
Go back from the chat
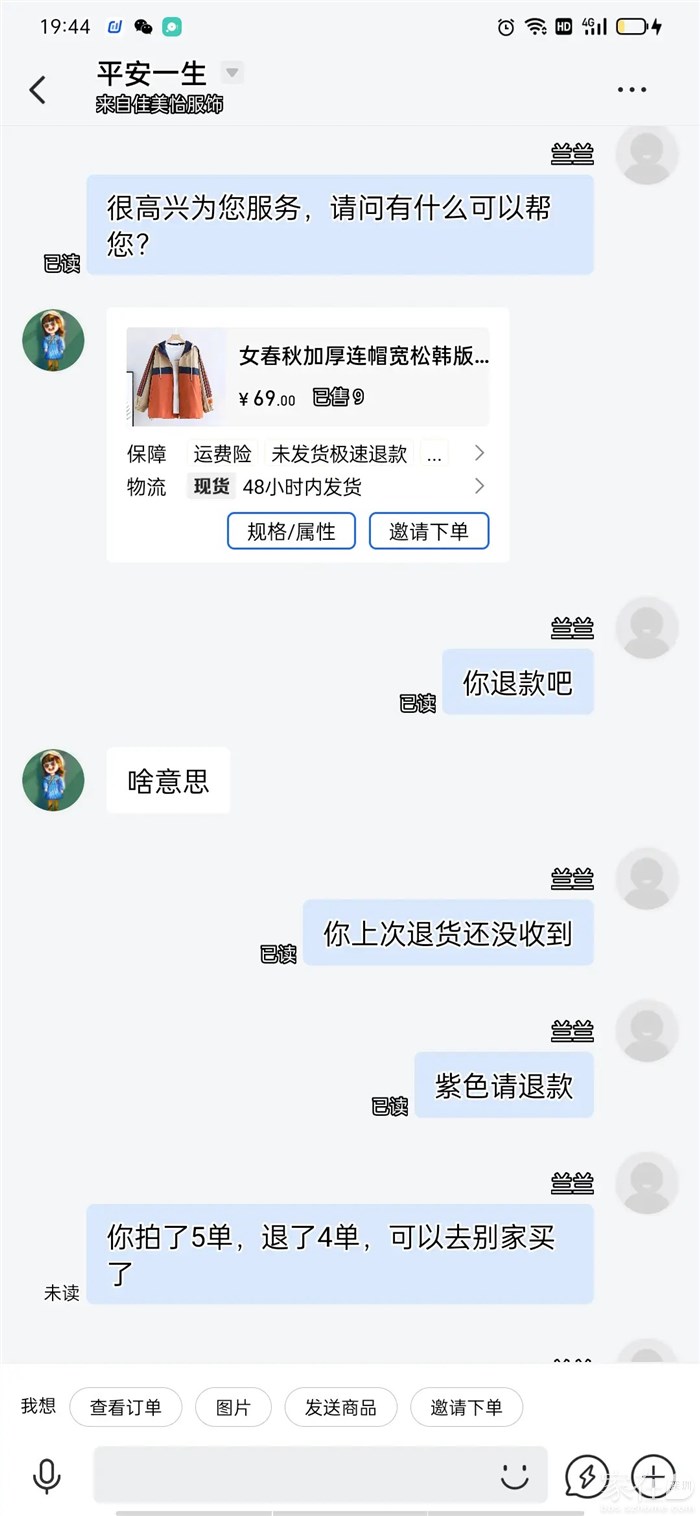click(x=38, y=90)
